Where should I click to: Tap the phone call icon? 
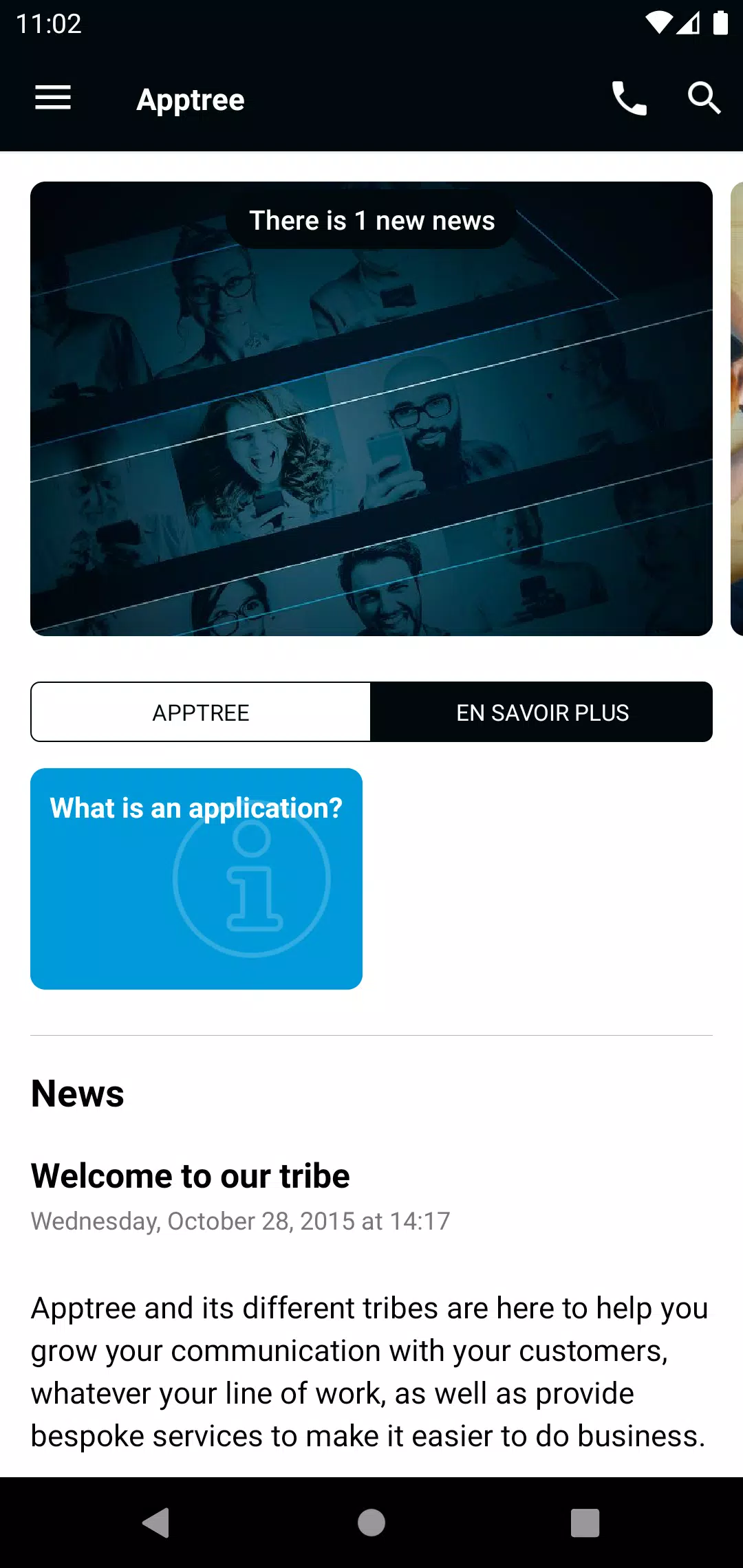629,98
